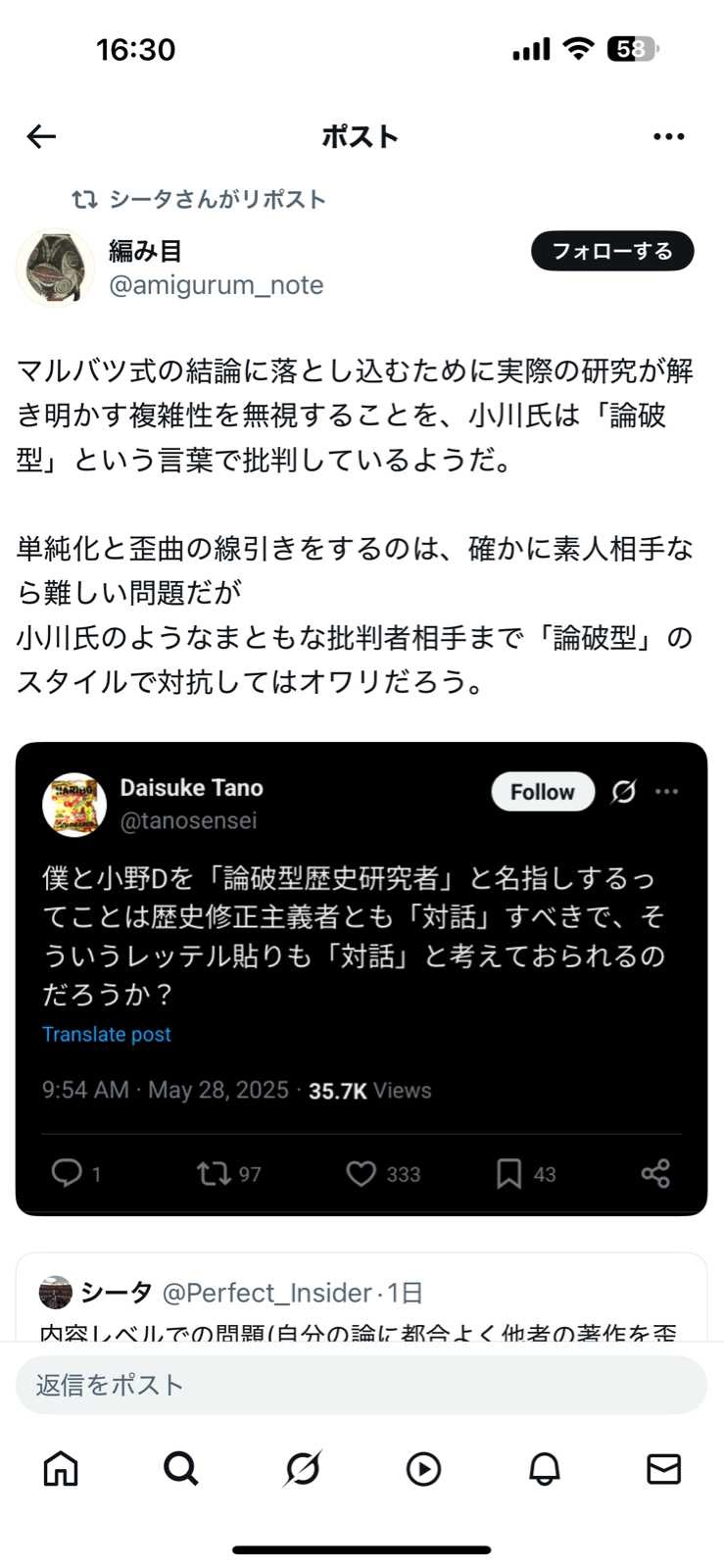Tap the 返信をポスト reply field
This screenshot has width=724, height=1568.
361,1385
